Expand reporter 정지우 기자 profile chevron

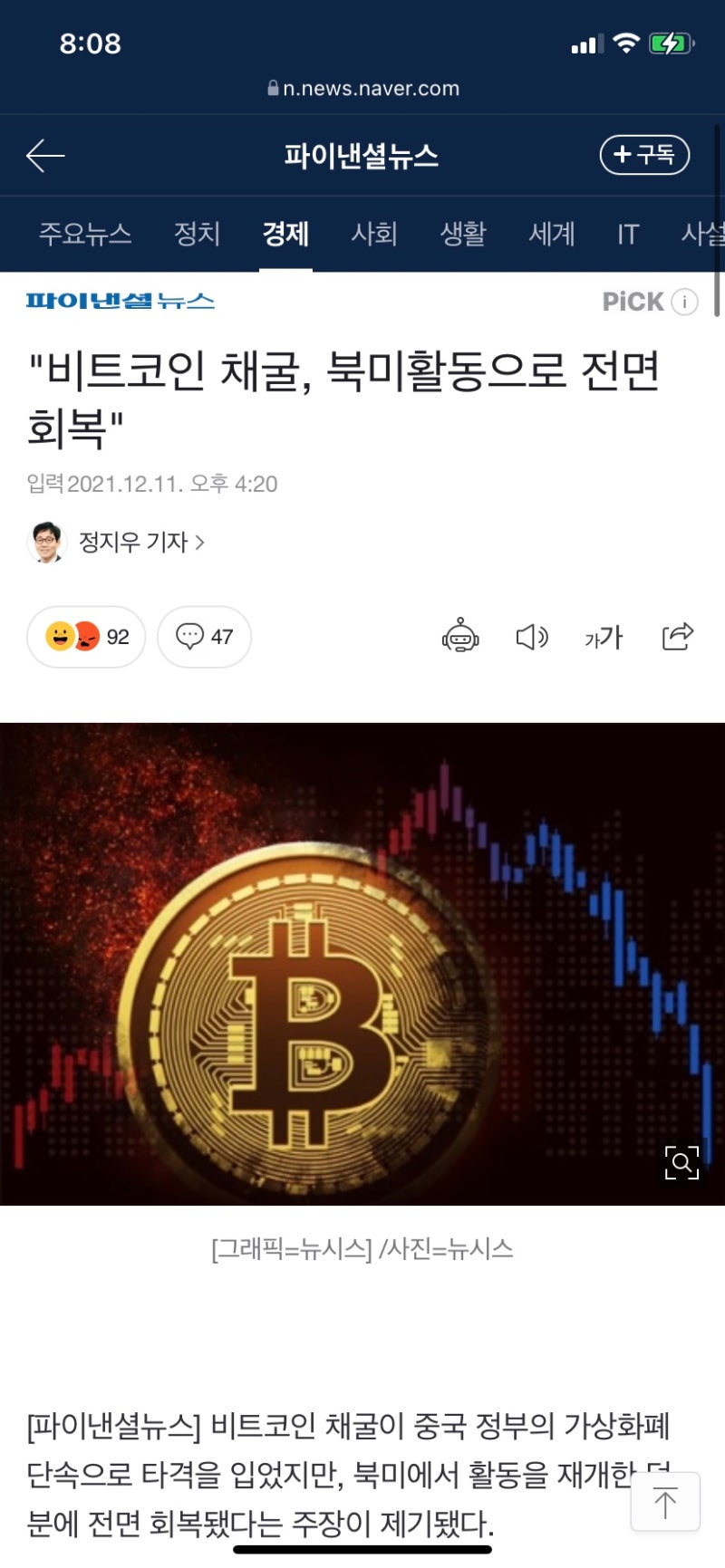200,542
